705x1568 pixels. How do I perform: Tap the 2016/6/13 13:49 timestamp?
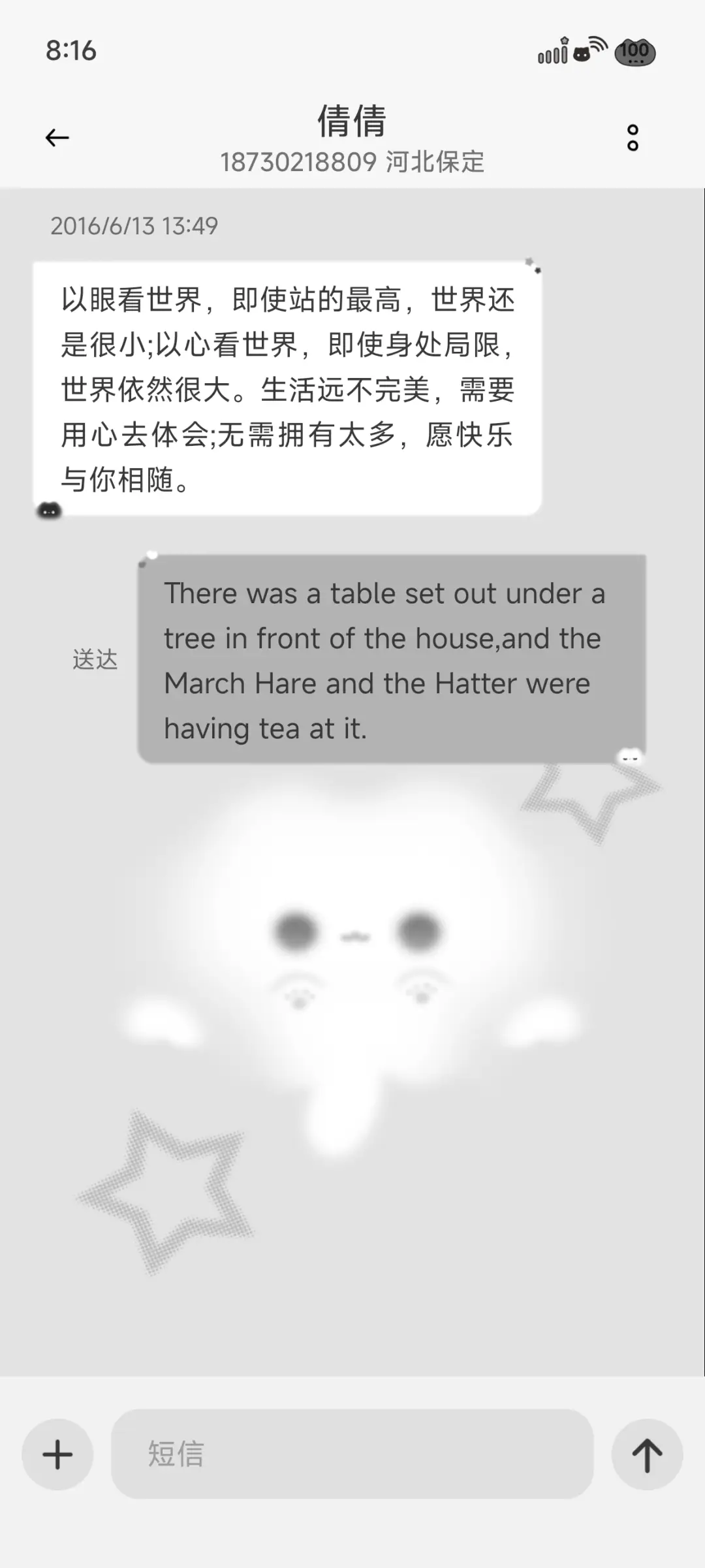tap(135, 227)
